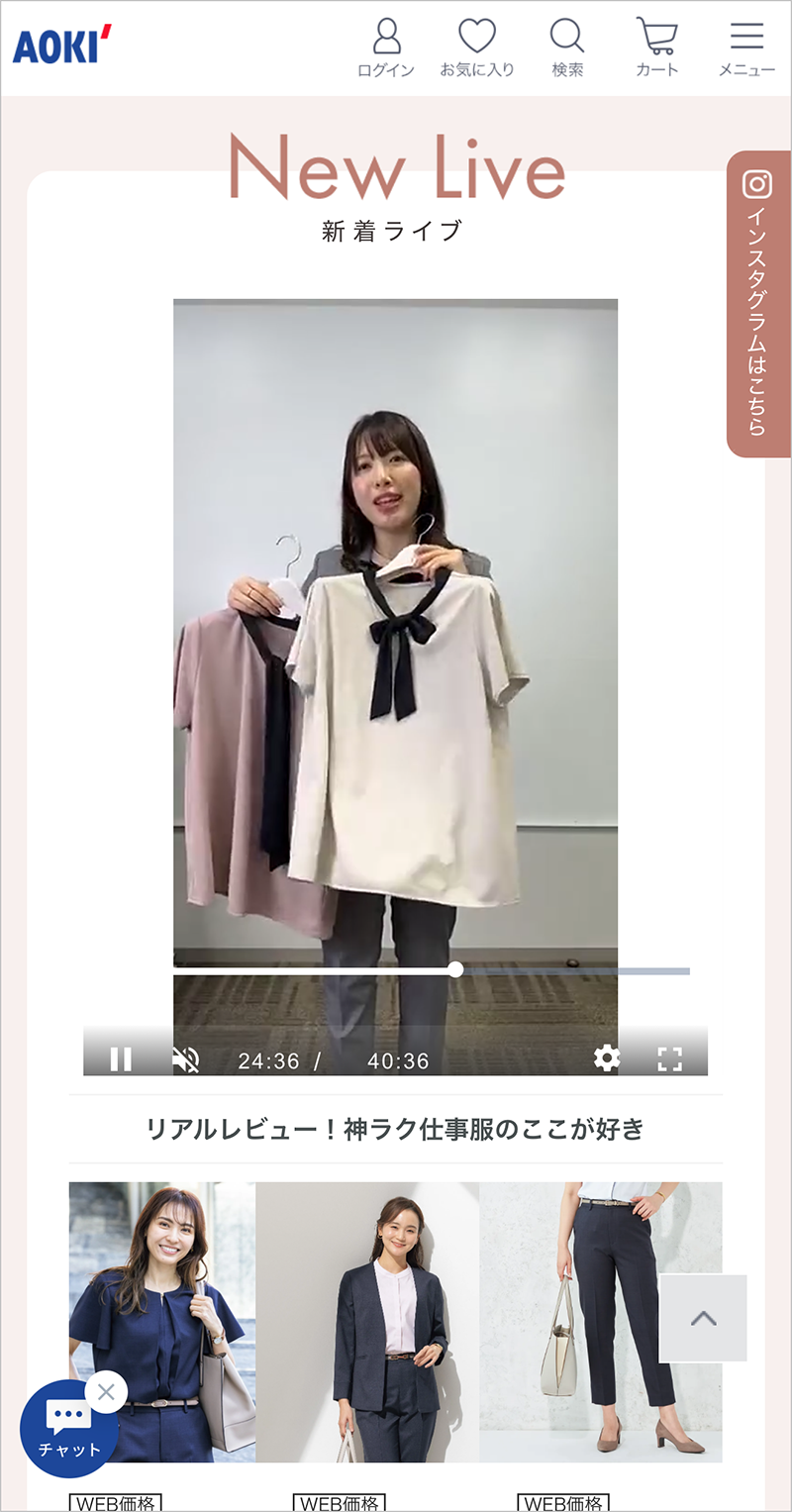Jump back to top of page
Viewport: 792px width, 1512px height.
[703, 1318]
